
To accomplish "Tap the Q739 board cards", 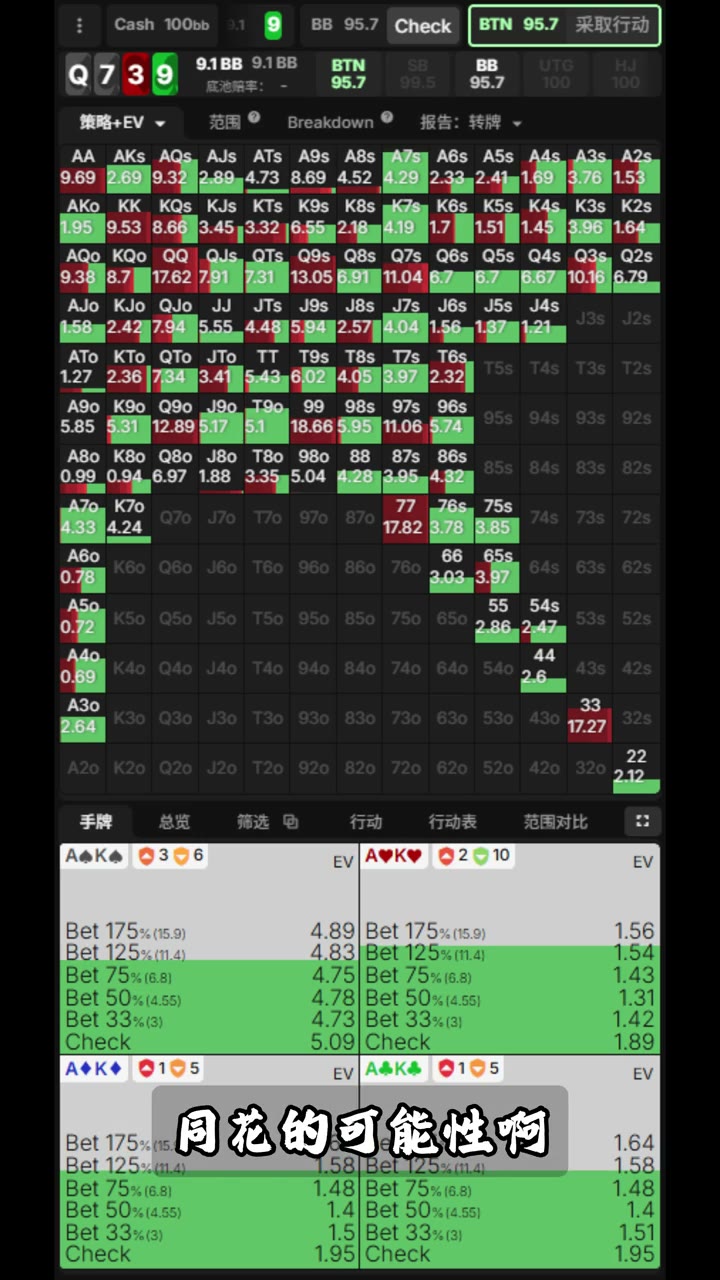I will [122, 74].
